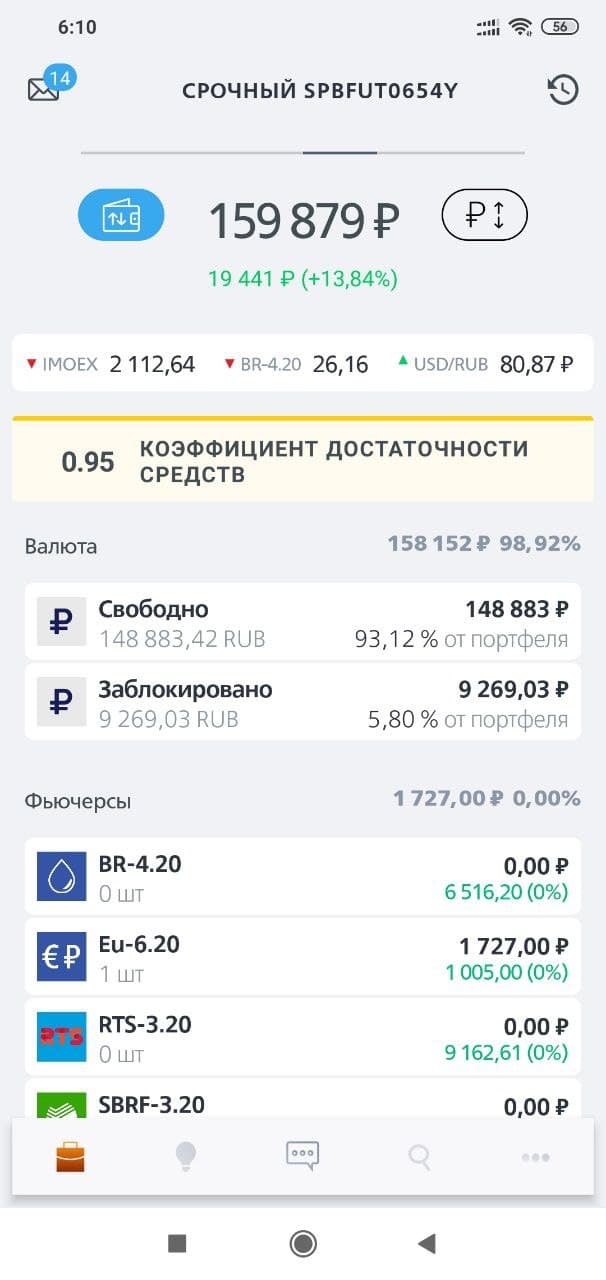Open recent apps with the square button

click(x=177, y=1243)
